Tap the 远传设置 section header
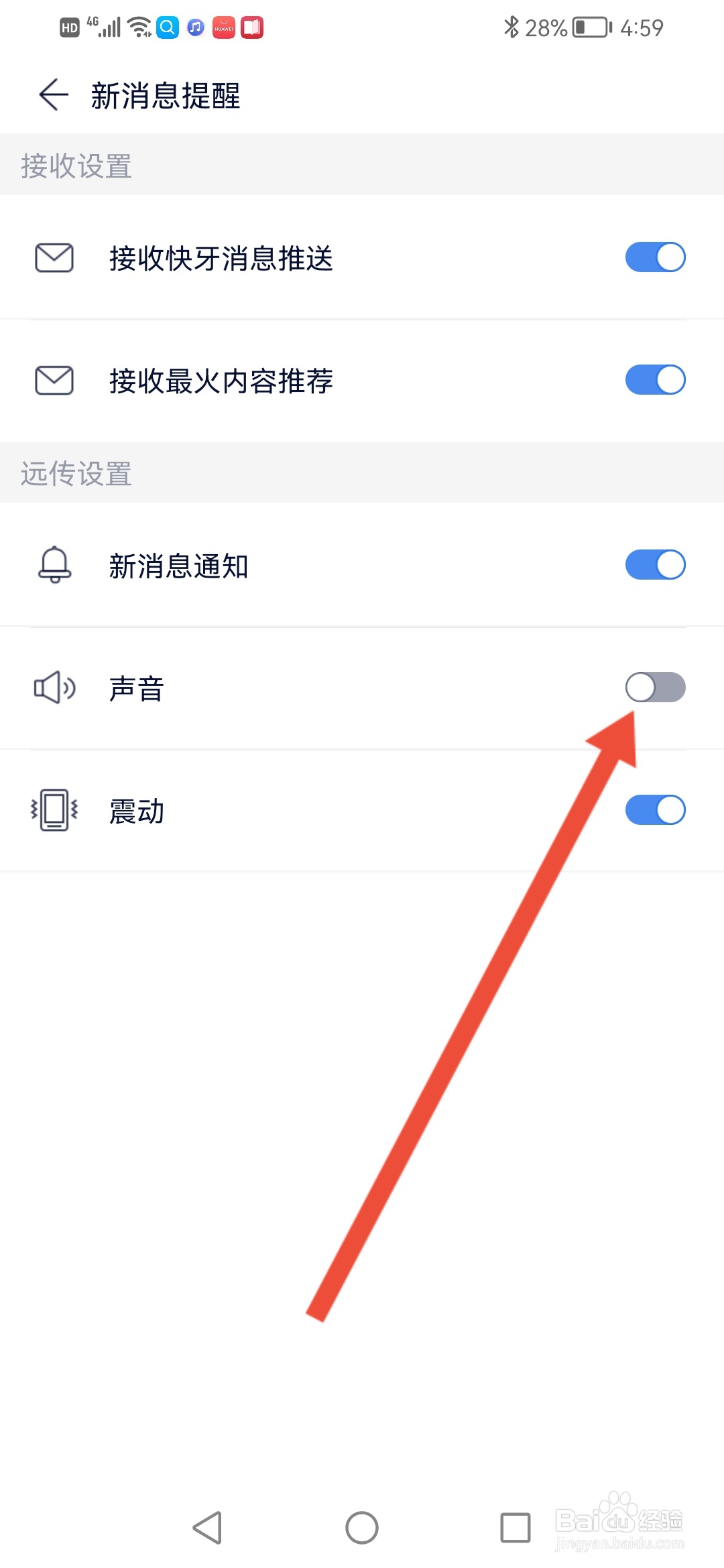Image resolution: width=724 pixels, height=1568 pixels. (76, 474)
